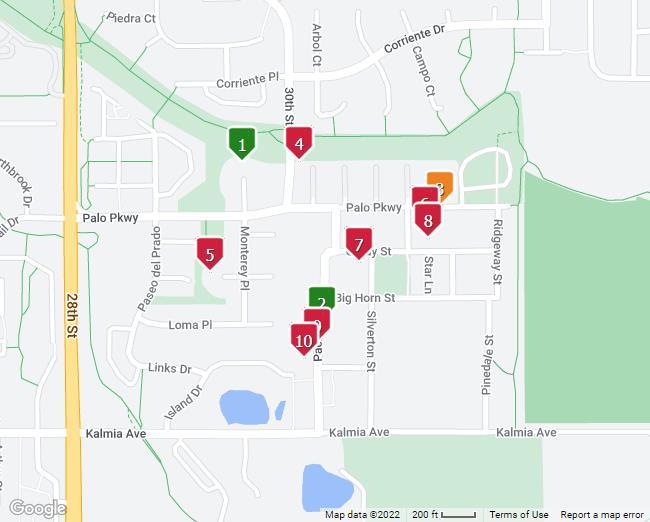Select green map marker number 1
Screen dimensions: 650x522
tap(242, 143)
